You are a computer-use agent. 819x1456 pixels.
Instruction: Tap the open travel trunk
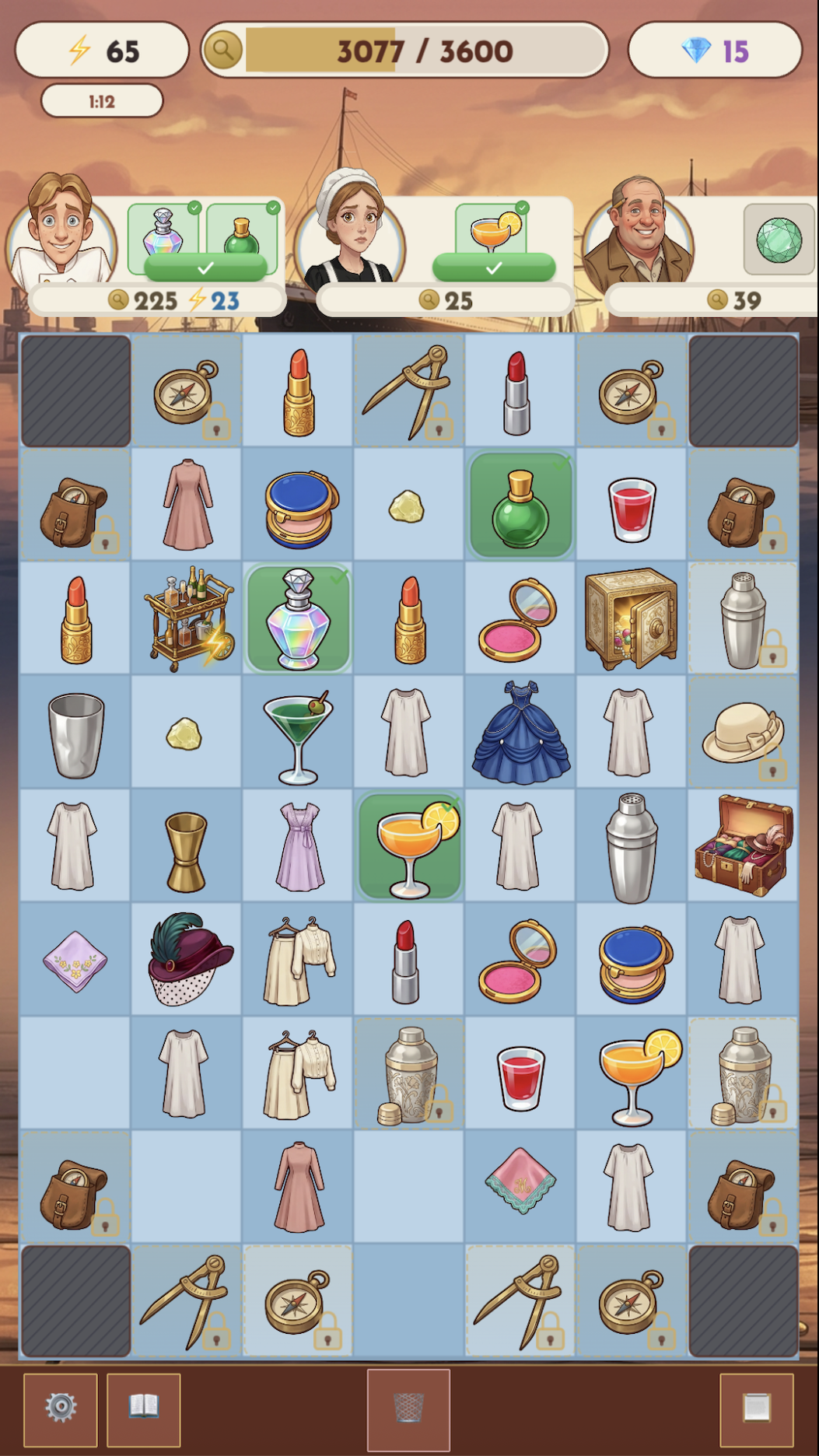point(743,845)
